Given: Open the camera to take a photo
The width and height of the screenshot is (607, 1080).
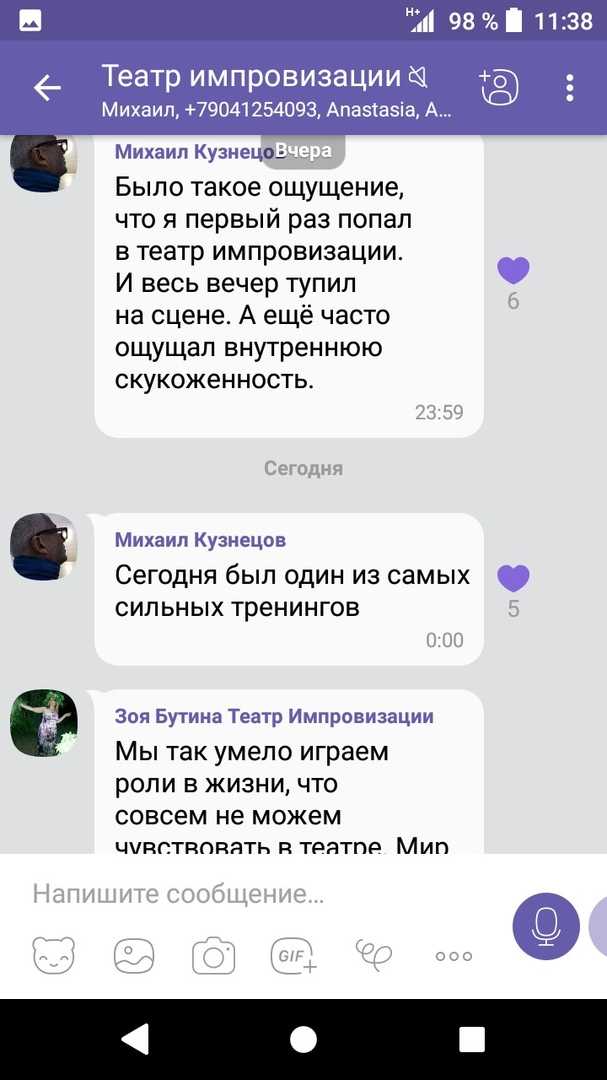Looking at the screenshot, I should 214,956.
